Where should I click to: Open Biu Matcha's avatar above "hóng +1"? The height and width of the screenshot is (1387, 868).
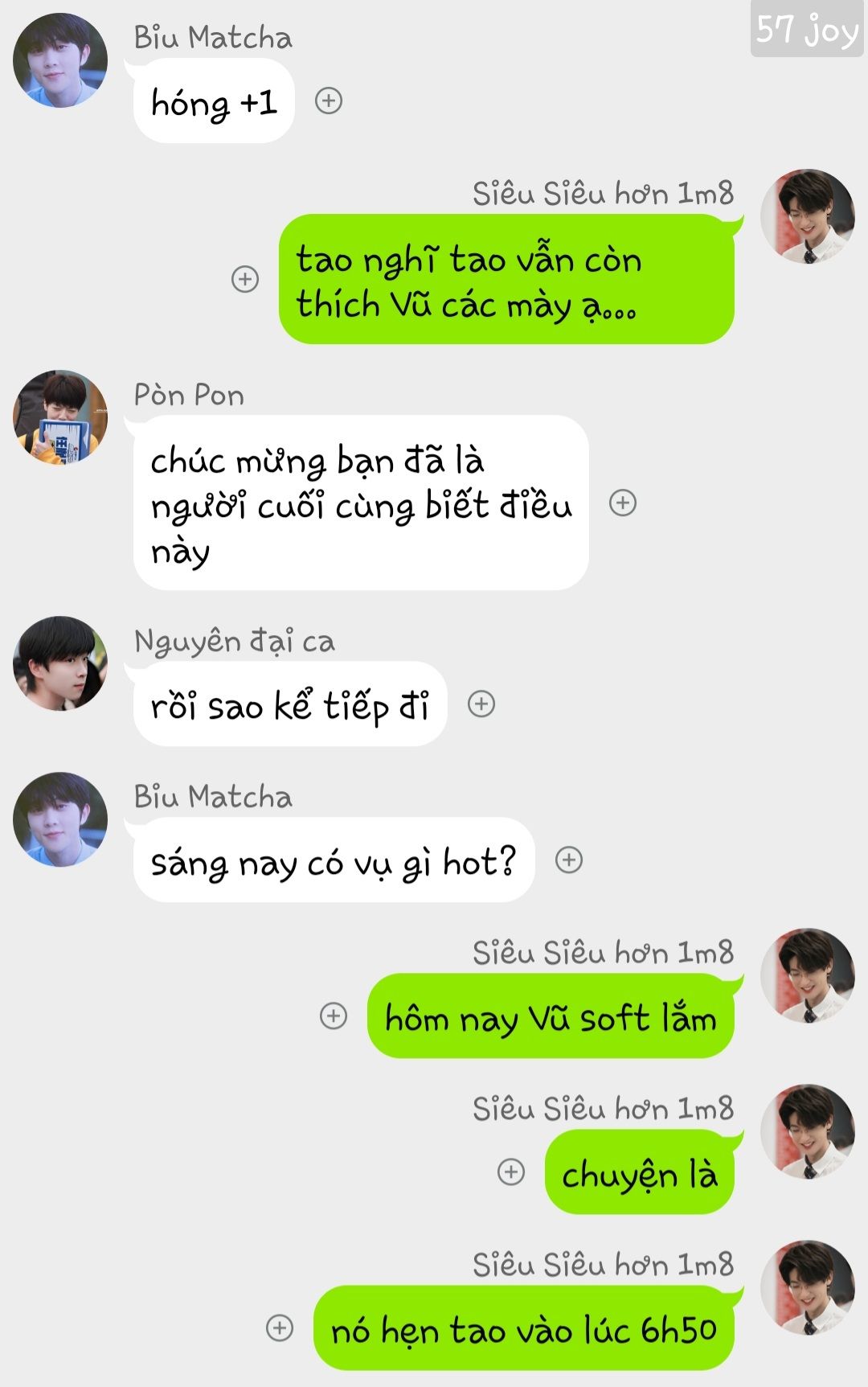pos(60,60)
